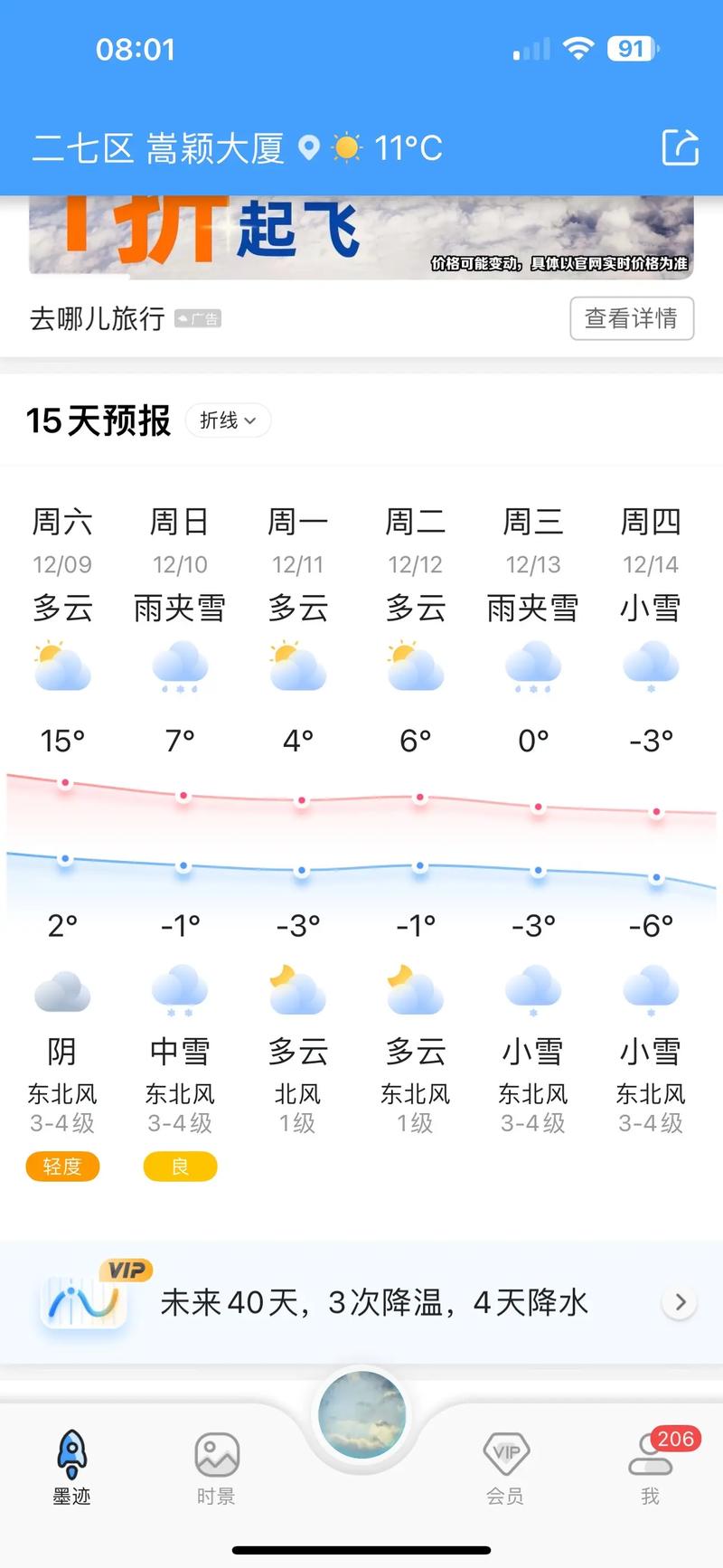Switch to the 15天预报 section header
723x1568 pixels.
click(x=99, y=420)
